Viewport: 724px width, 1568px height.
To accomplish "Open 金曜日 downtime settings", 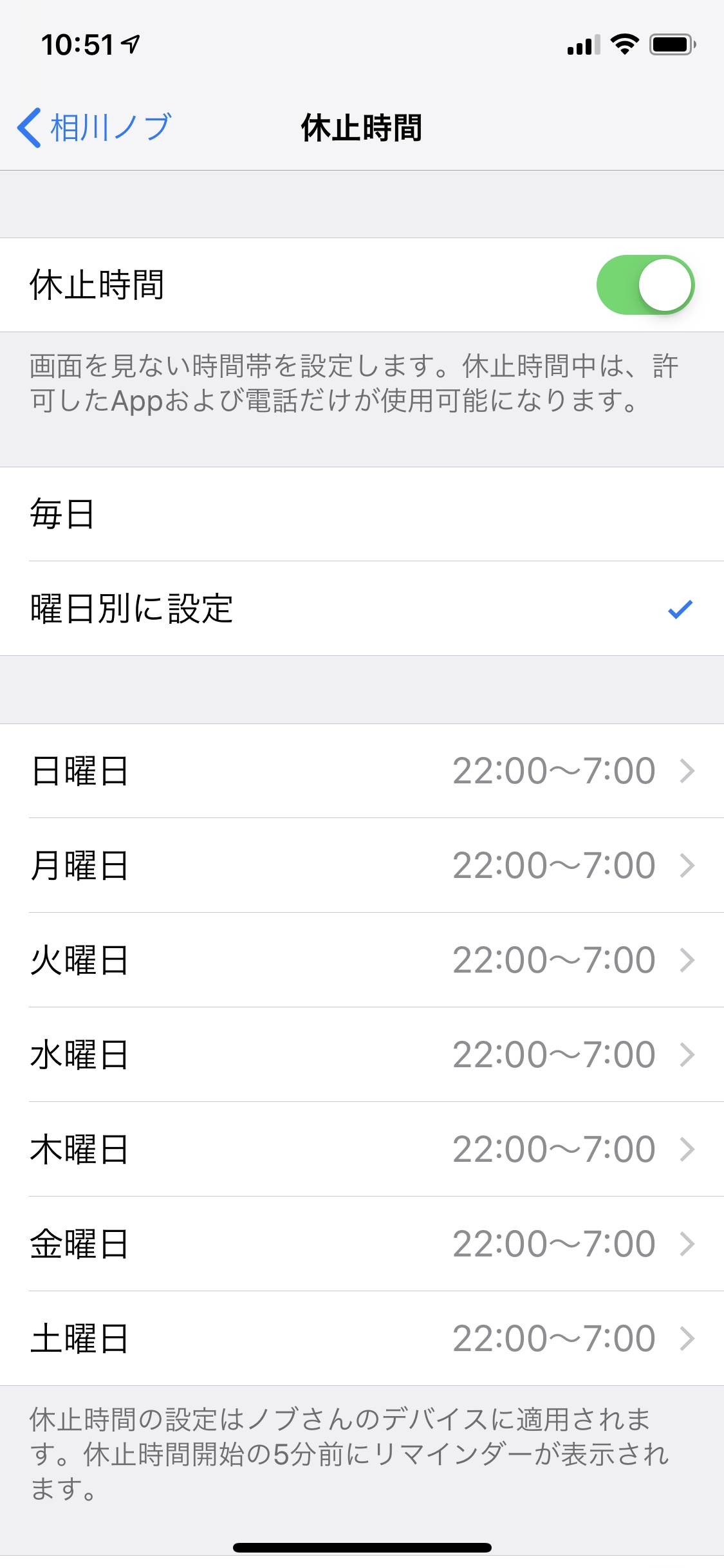I will [362, 1244].
